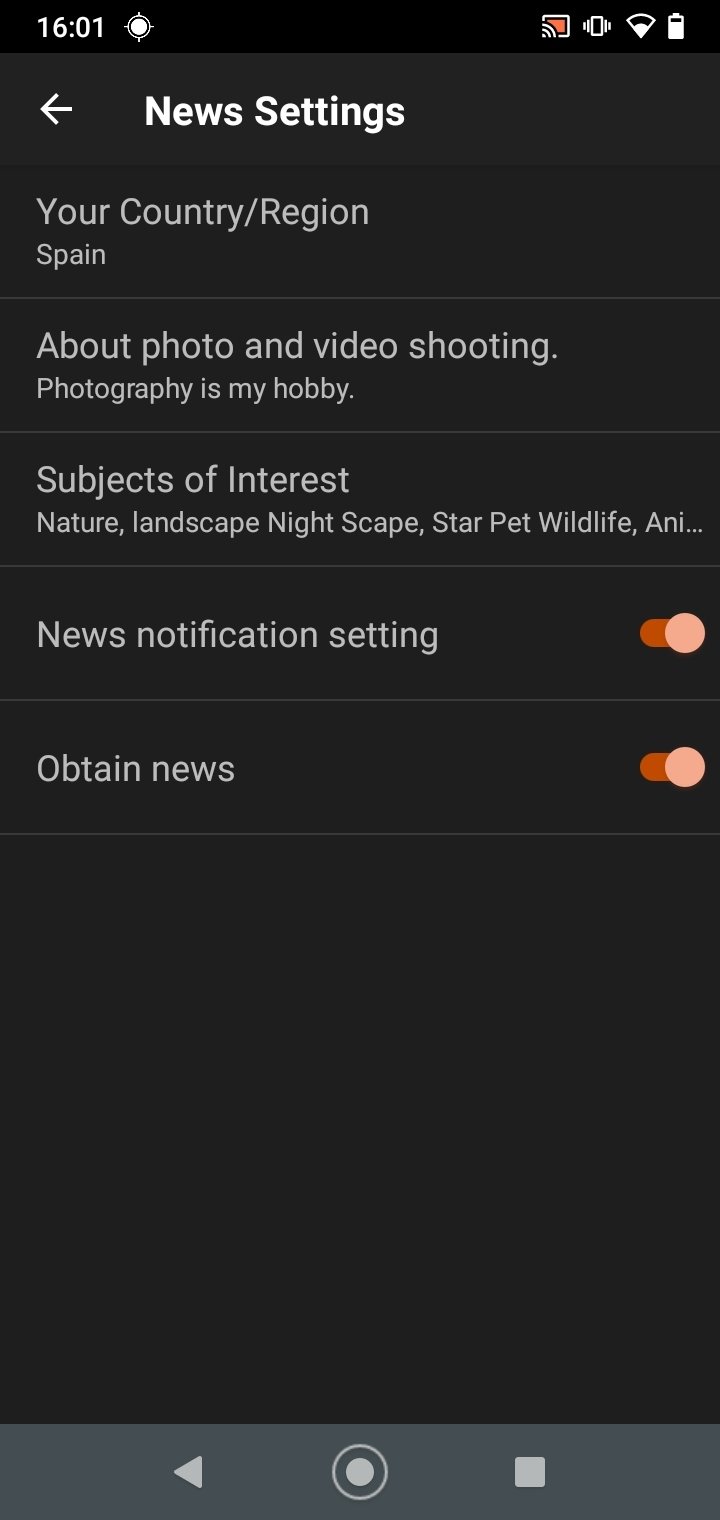Viewport: 720px width, 1520px height.
Task: Open Subjects of Interest
Action: pos(360,499)
